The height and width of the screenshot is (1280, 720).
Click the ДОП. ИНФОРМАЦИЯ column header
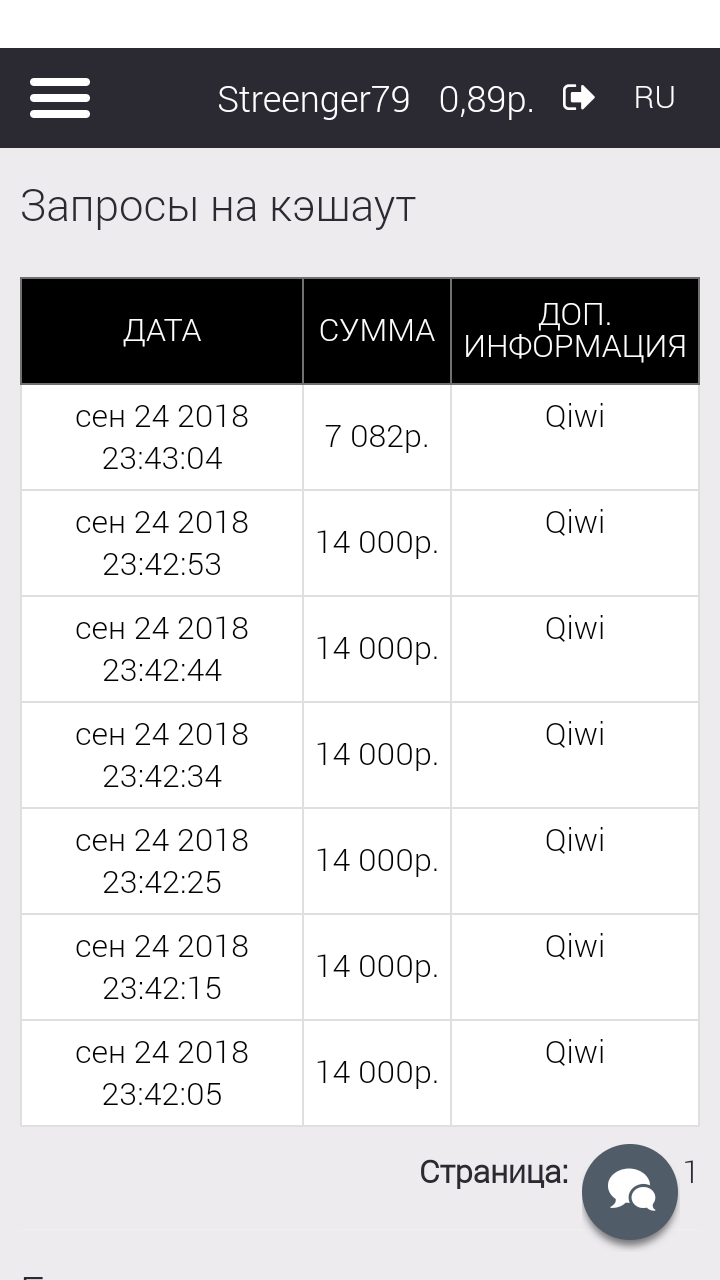pos(575,330)
